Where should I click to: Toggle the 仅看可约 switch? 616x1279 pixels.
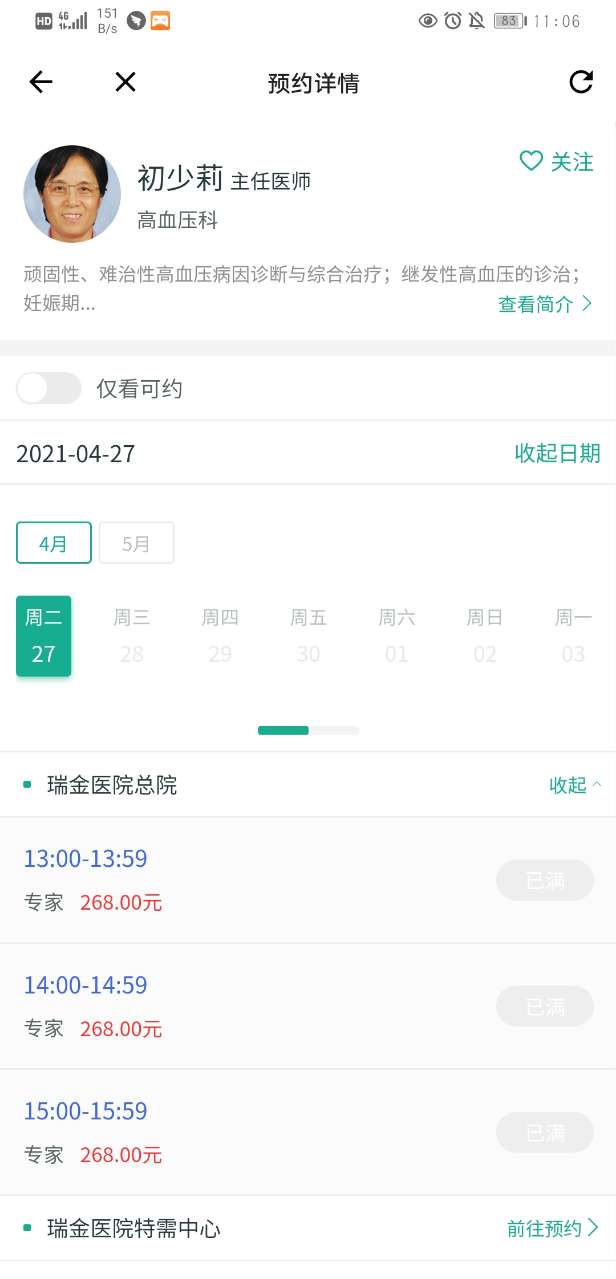(x=49, y=389)
